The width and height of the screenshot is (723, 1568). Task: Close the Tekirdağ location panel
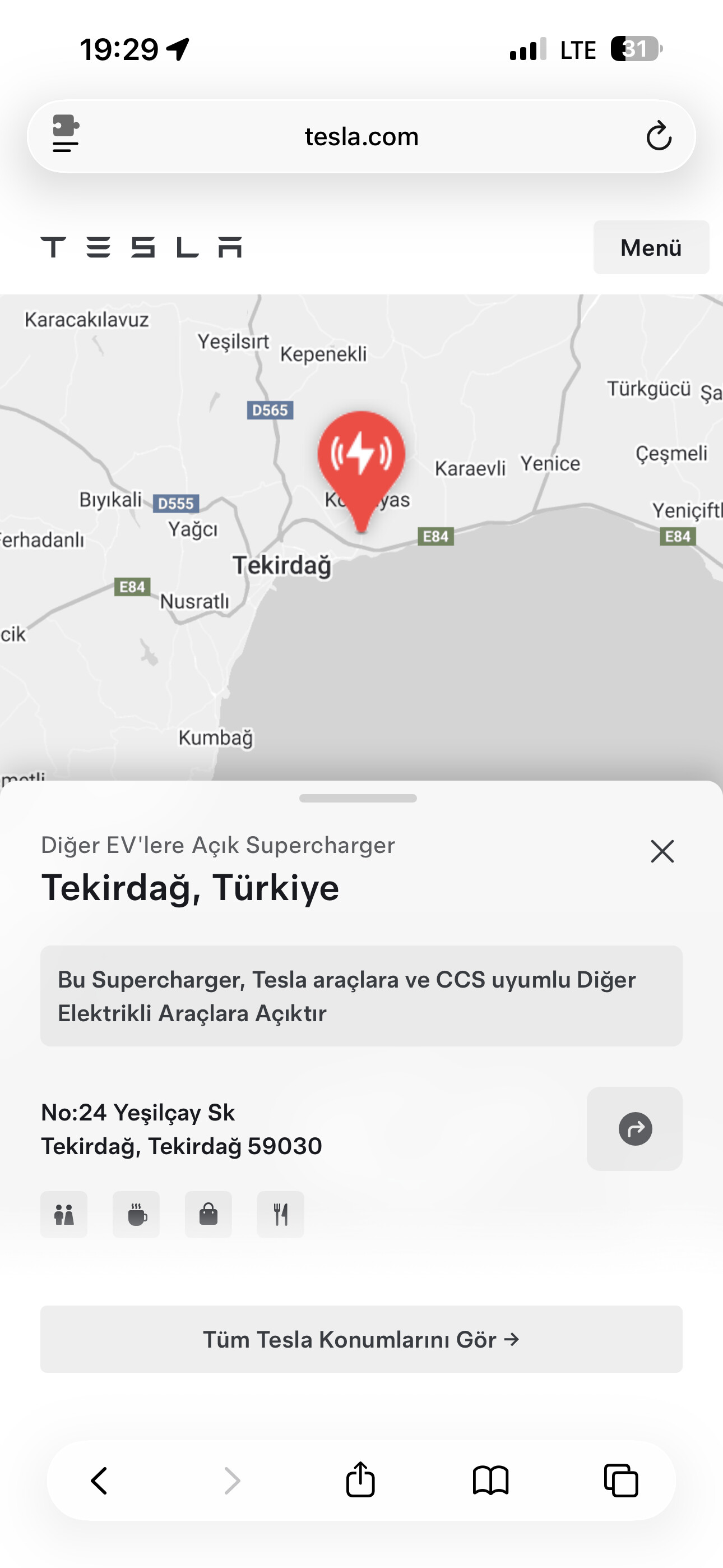tap(661, 851)
